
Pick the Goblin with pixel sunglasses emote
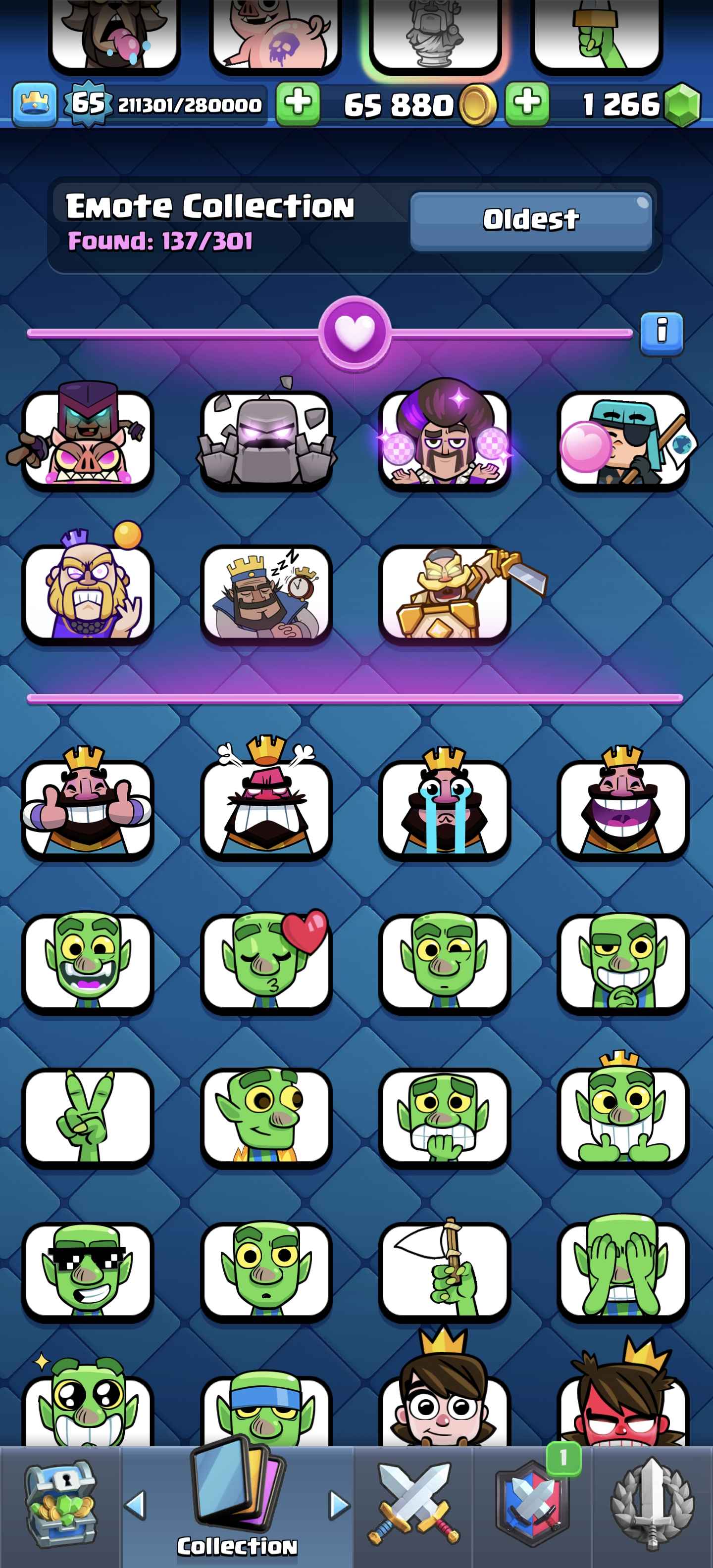click(x=88, y=1271)
